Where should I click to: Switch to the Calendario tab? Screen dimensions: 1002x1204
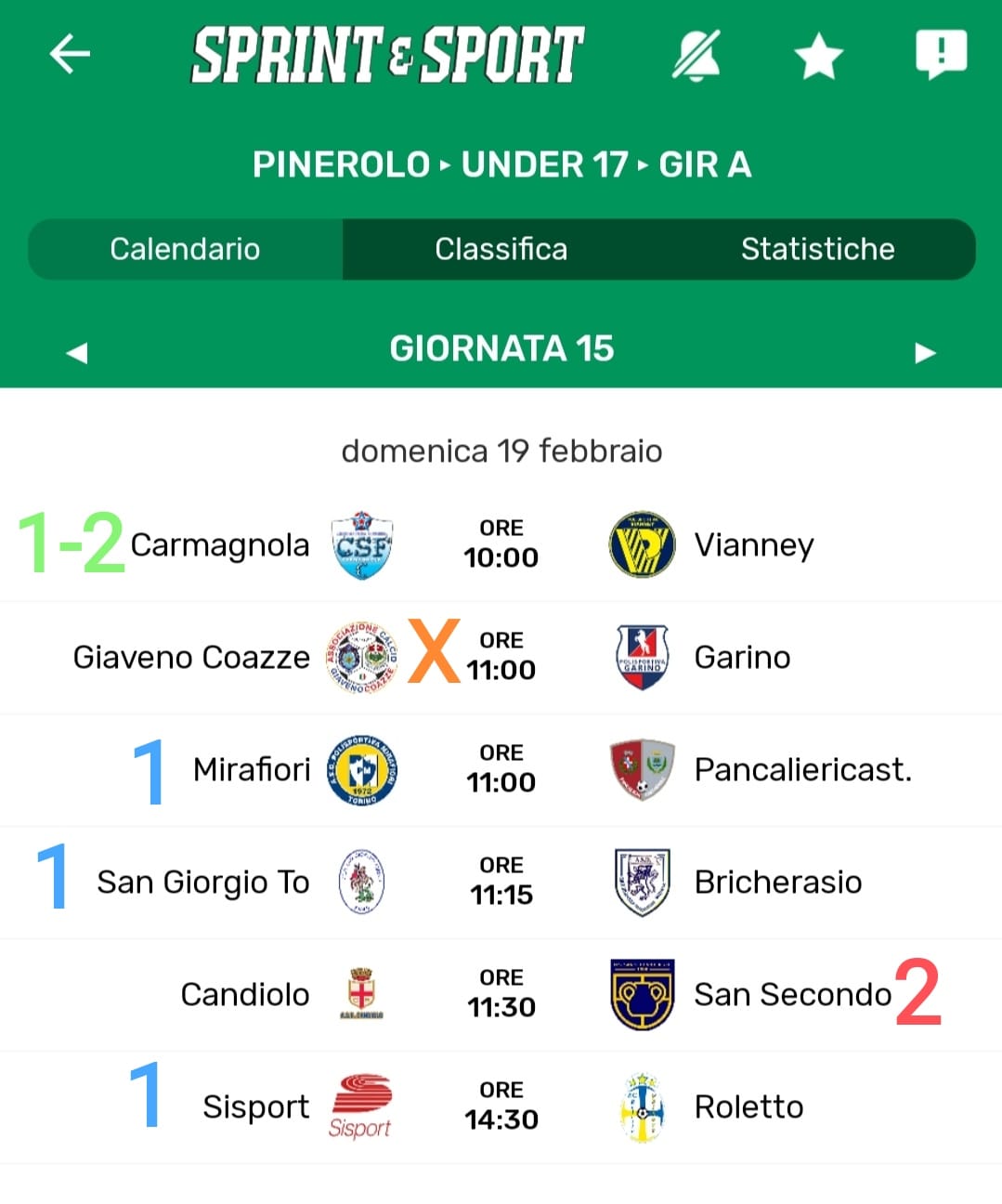(x=185, y=249)
